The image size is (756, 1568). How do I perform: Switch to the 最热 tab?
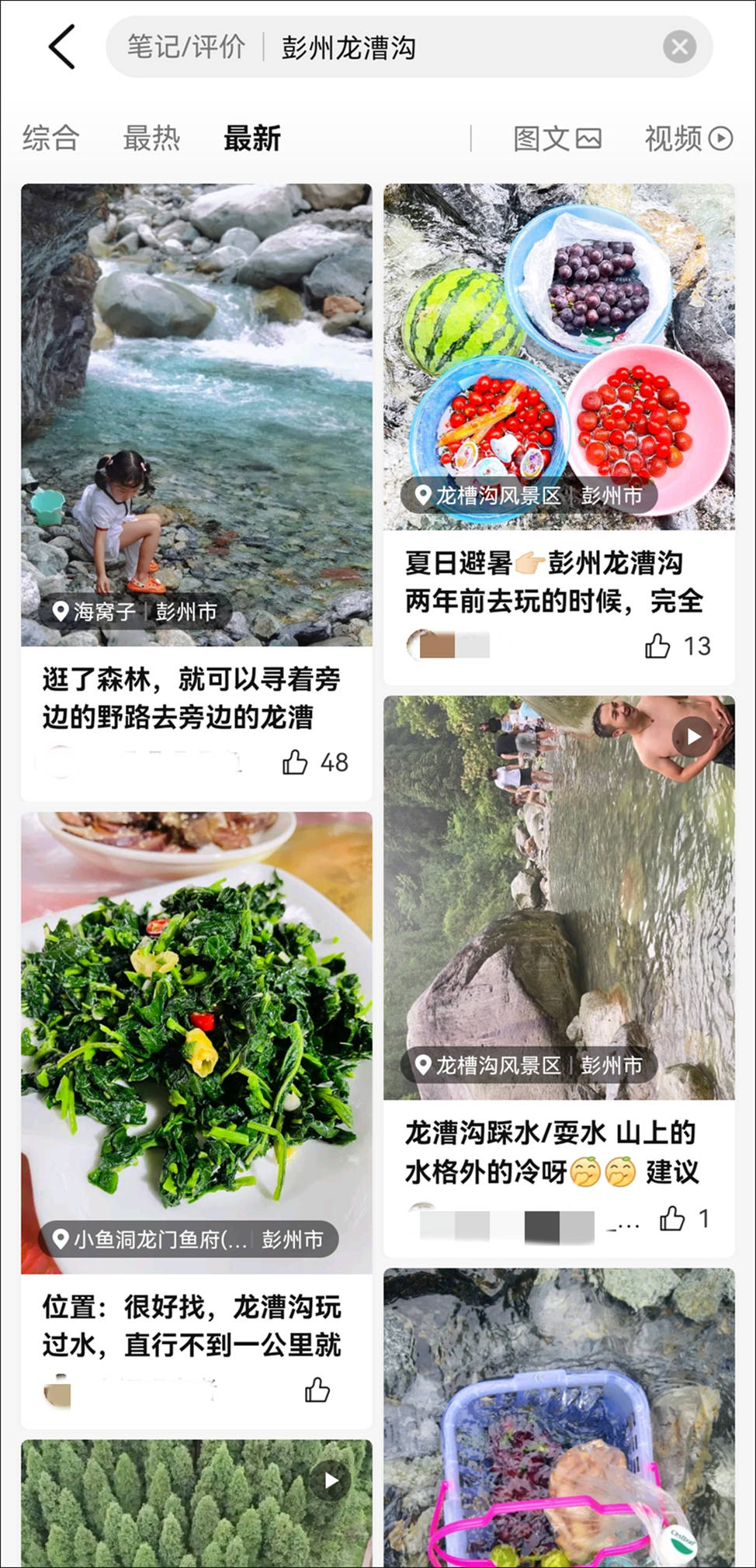151,139
